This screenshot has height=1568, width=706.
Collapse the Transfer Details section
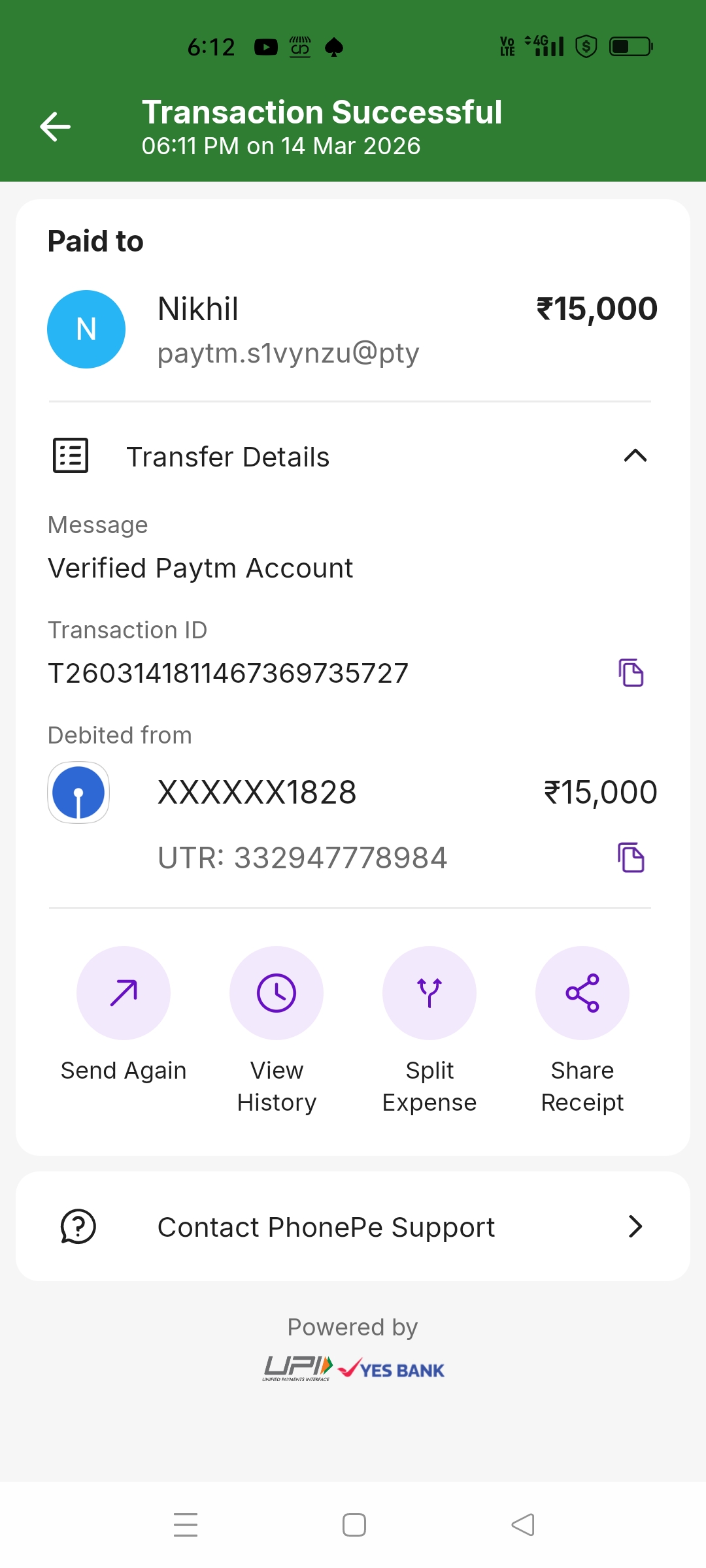[635, 456]
